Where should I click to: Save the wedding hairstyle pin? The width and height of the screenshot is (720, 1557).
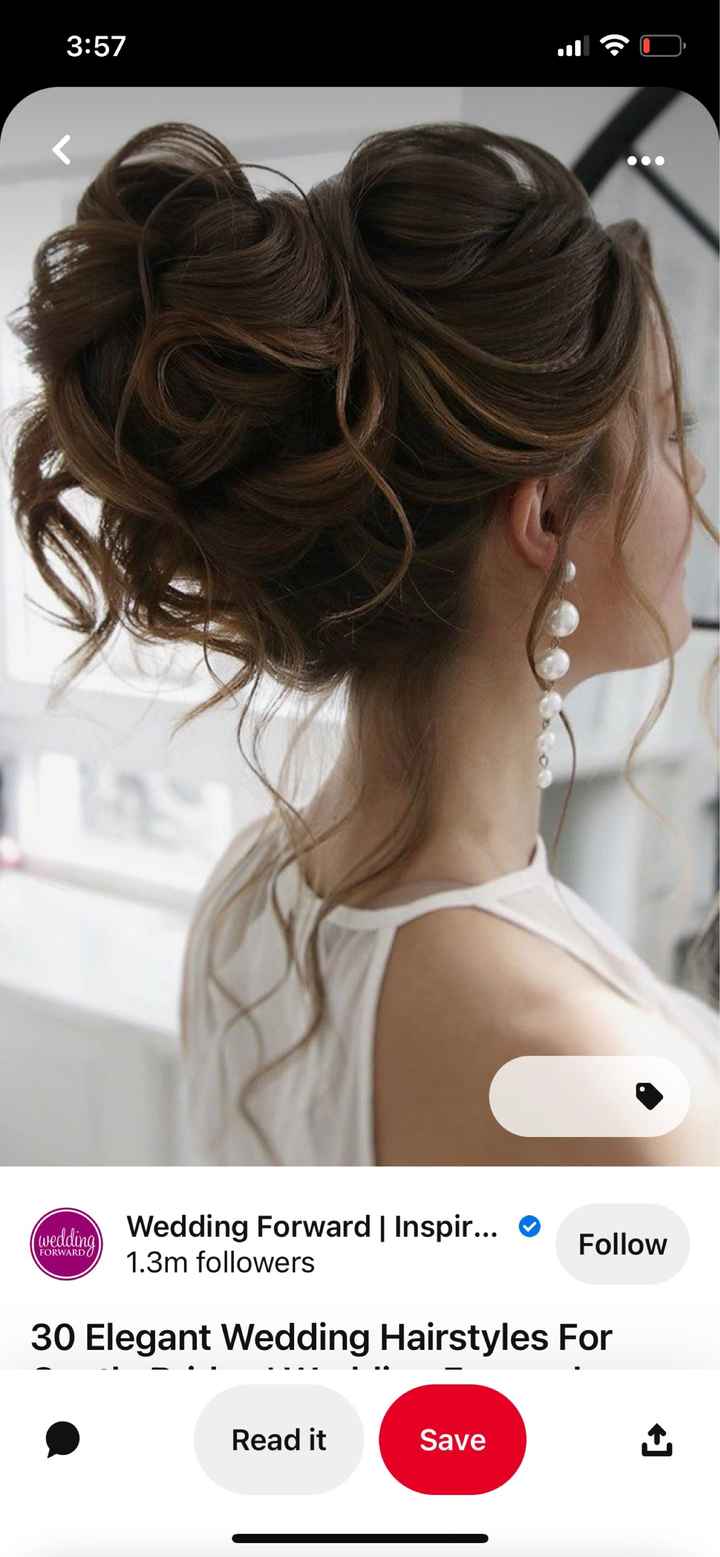pos(452,1439)
